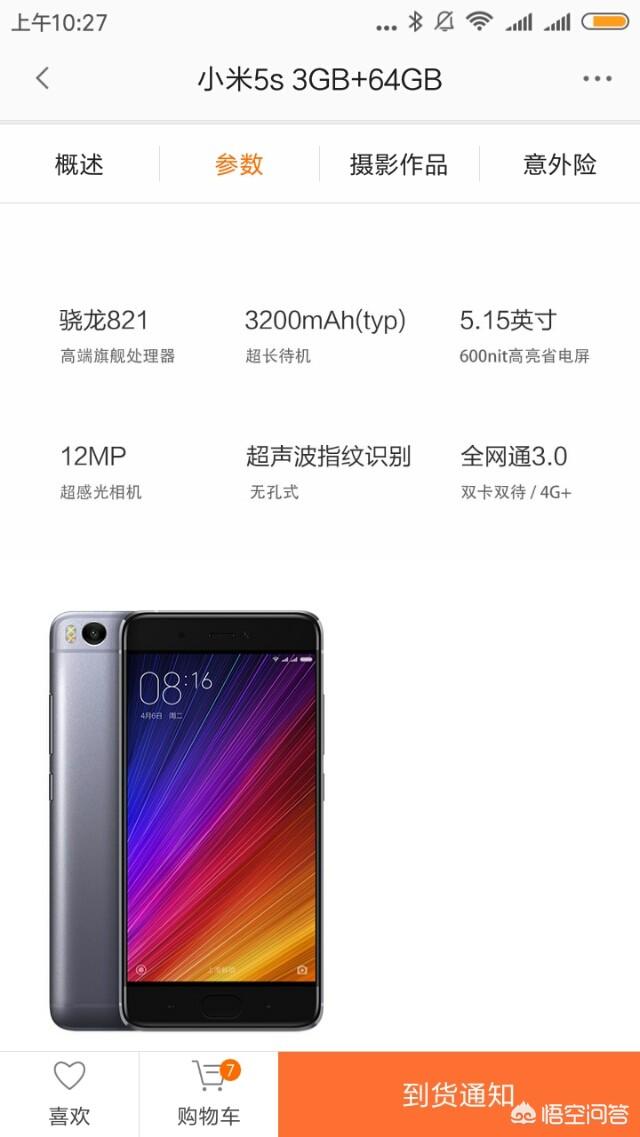Add product to favorites with 喜欢
Image resolution: width=640 pixels, height=1137 pixels.
[x=69, y=1093]
